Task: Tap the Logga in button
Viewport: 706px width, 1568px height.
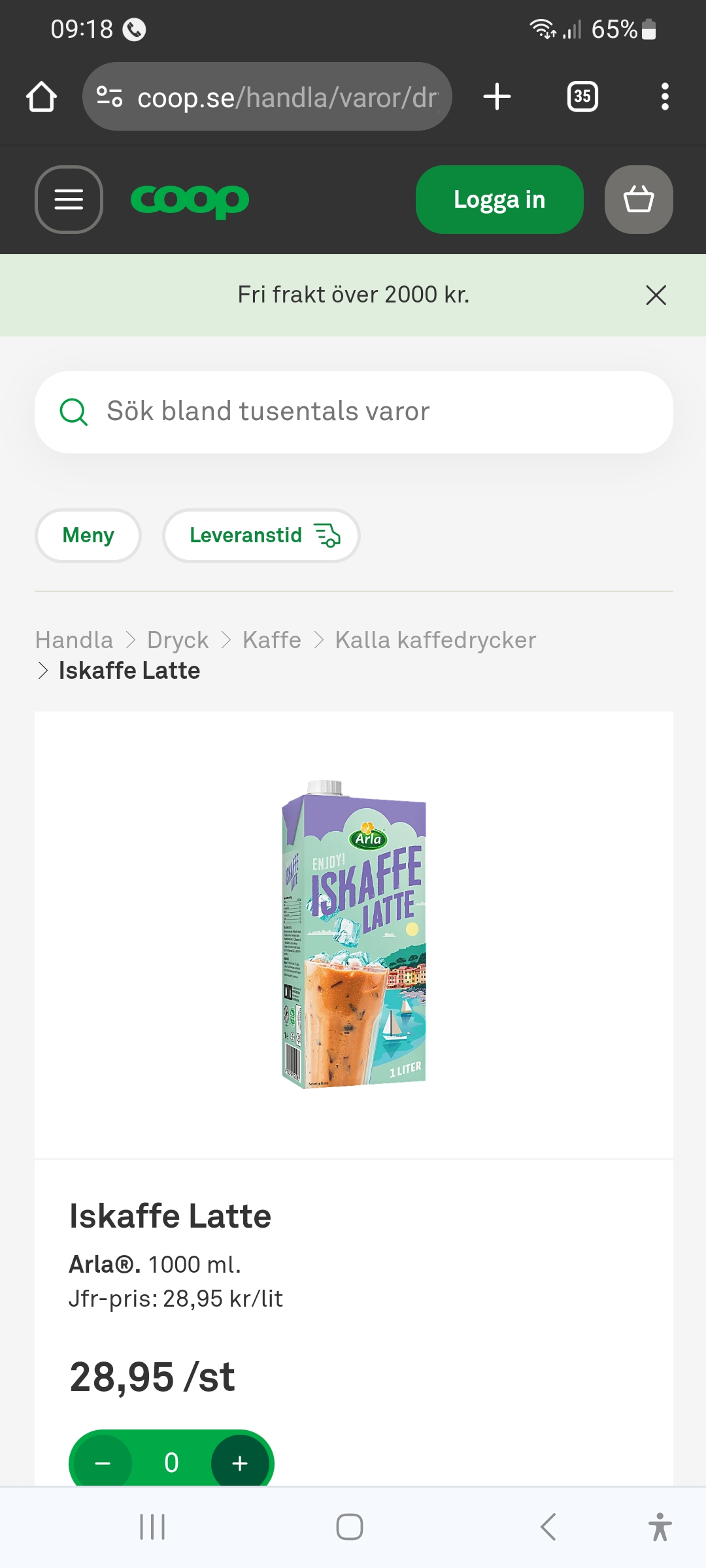Action: (x=499, y=199)
